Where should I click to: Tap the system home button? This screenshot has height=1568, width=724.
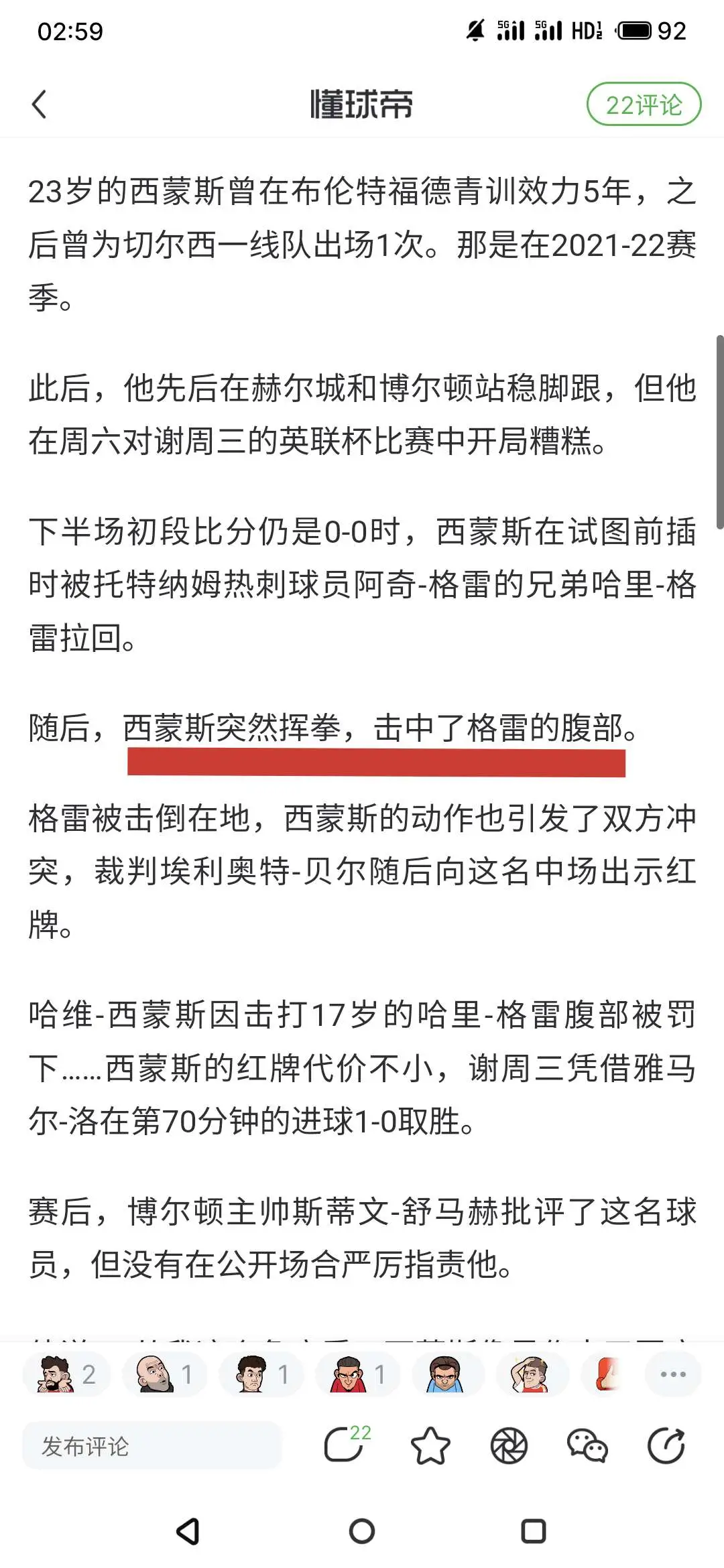[x=362, y=1531]
